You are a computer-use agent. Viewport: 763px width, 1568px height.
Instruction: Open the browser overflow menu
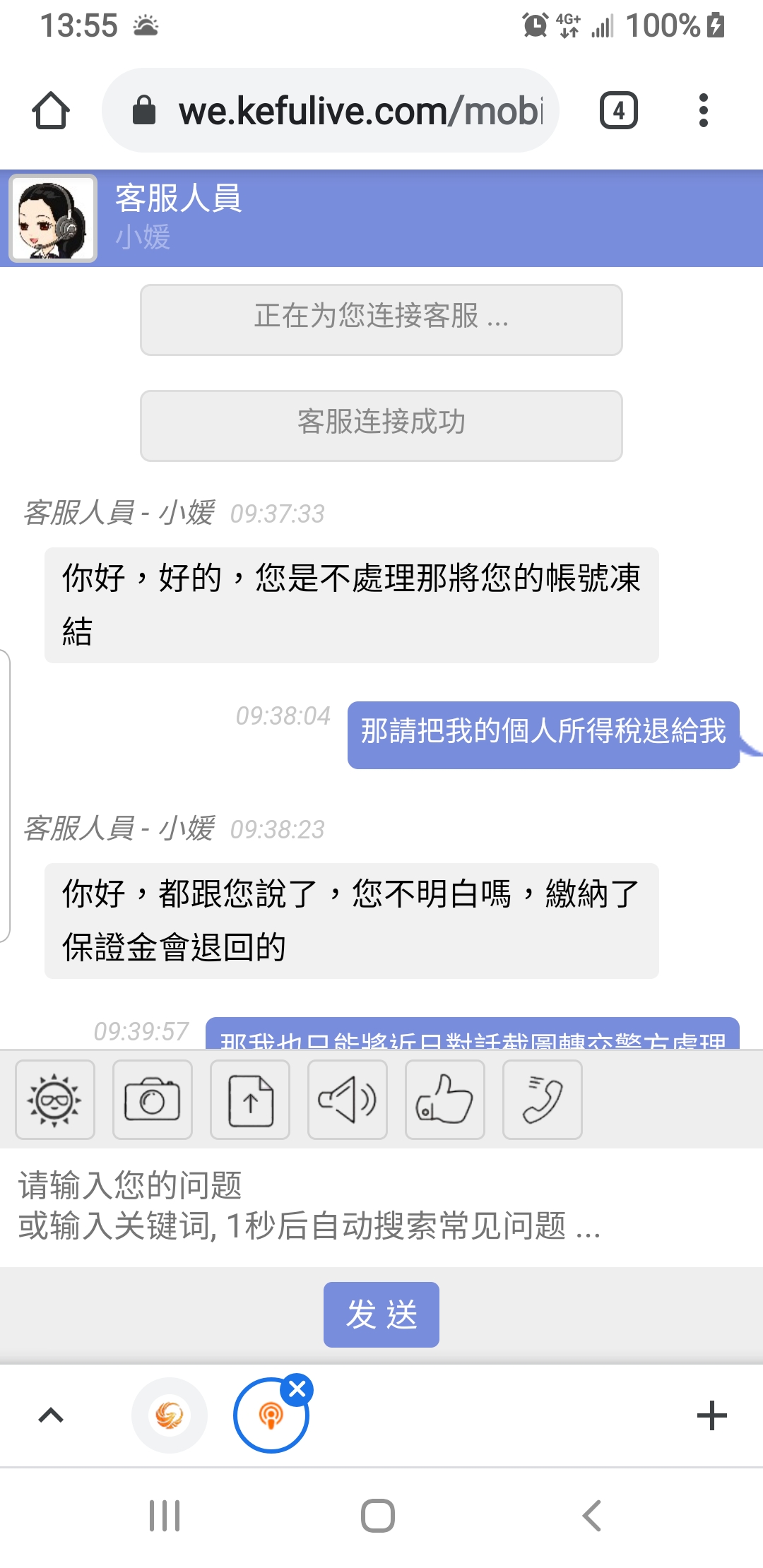[x=702, y=111]
